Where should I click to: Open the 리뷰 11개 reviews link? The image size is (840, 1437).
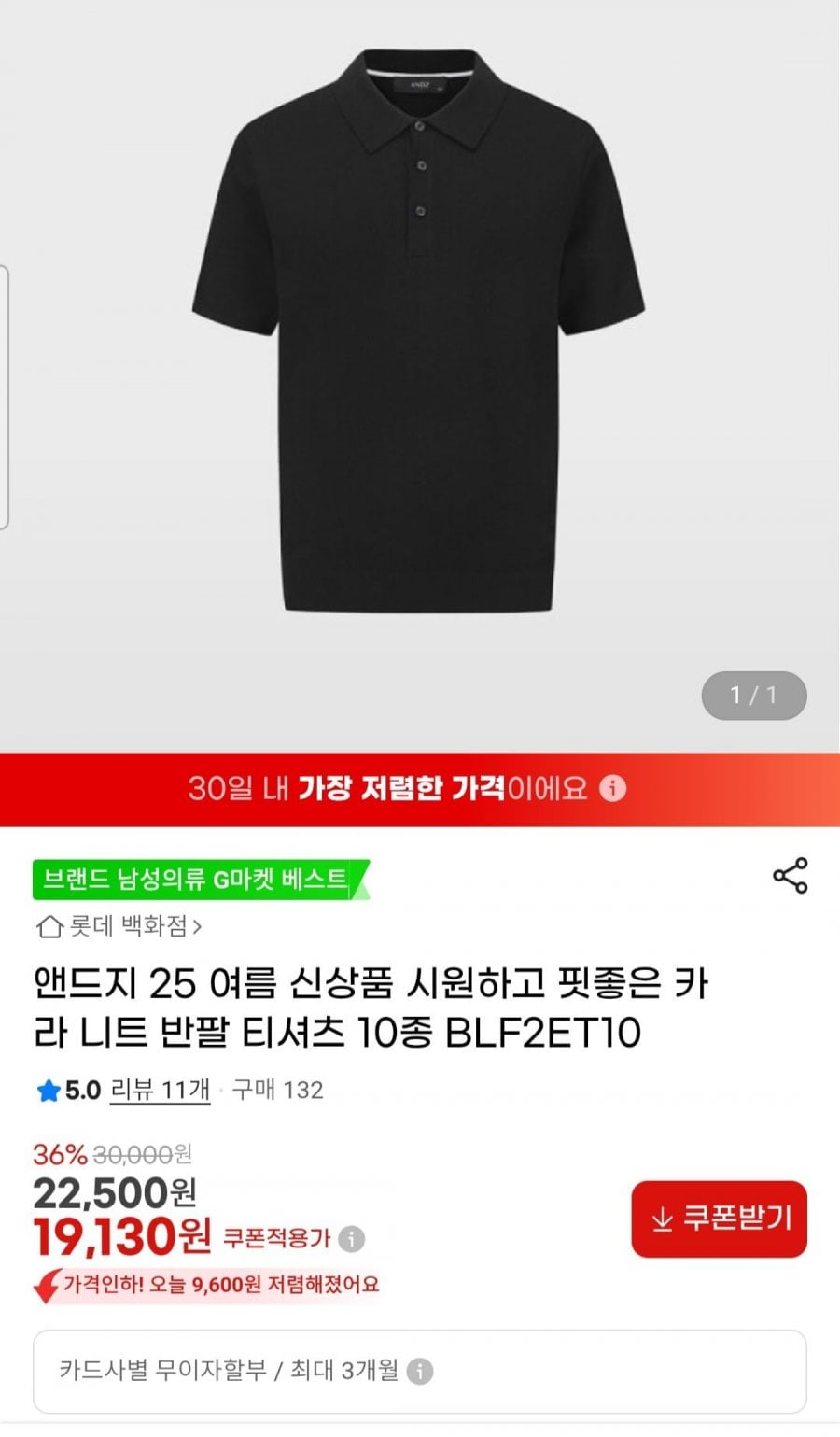[x=160, y=1090]
